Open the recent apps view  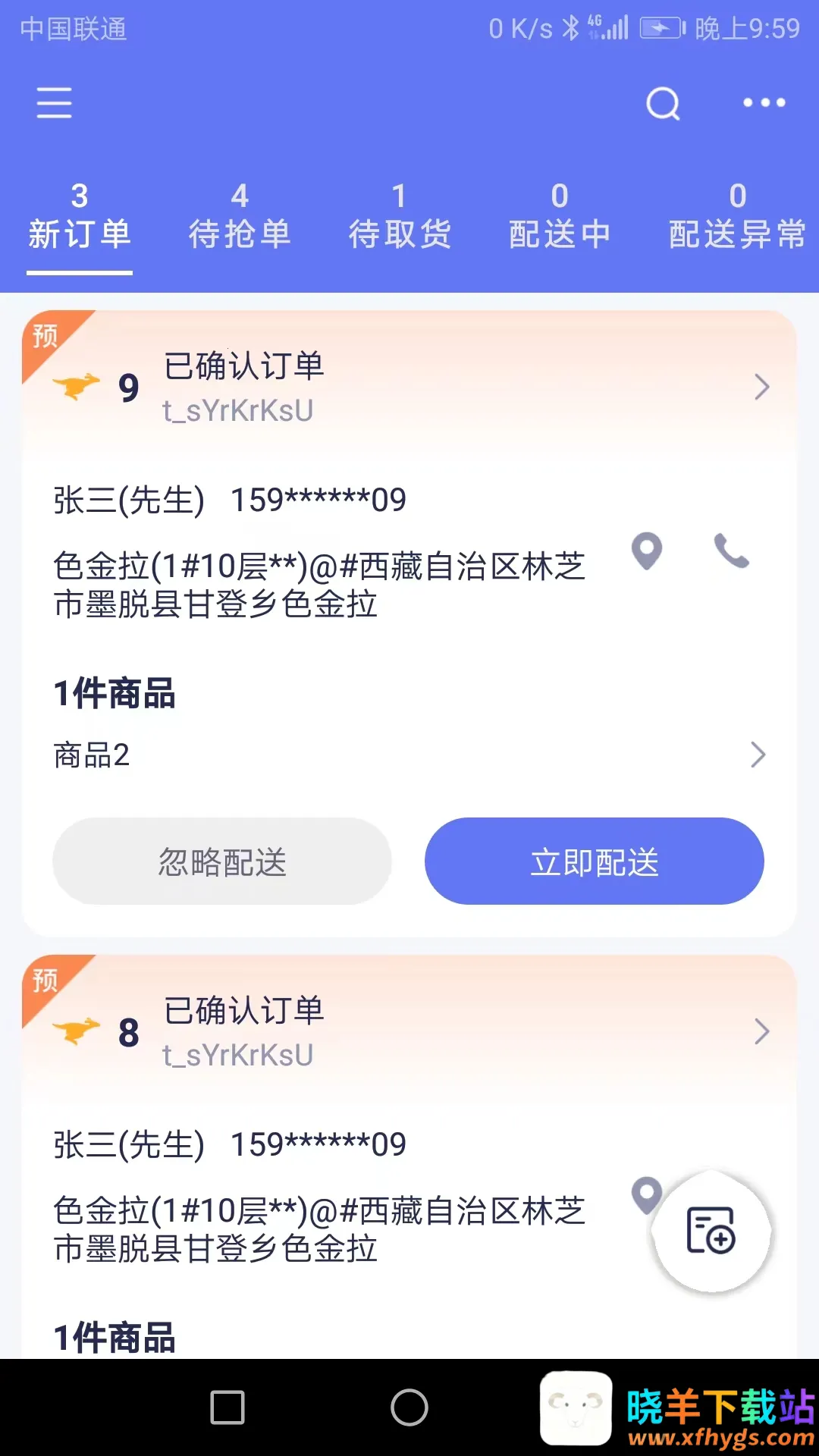coord(227,1408)
